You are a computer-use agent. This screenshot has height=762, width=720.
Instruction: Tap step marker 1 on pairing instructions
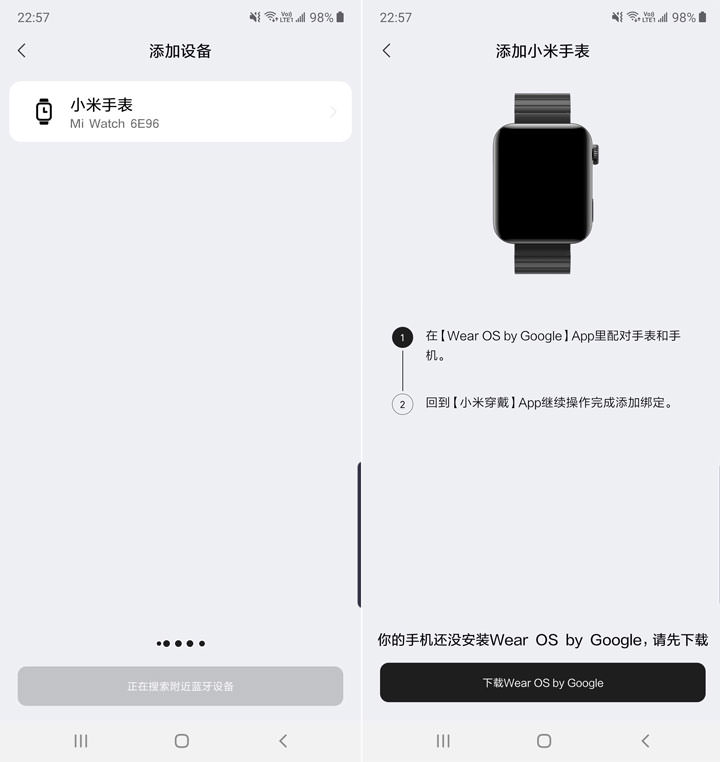click(402, 337)
